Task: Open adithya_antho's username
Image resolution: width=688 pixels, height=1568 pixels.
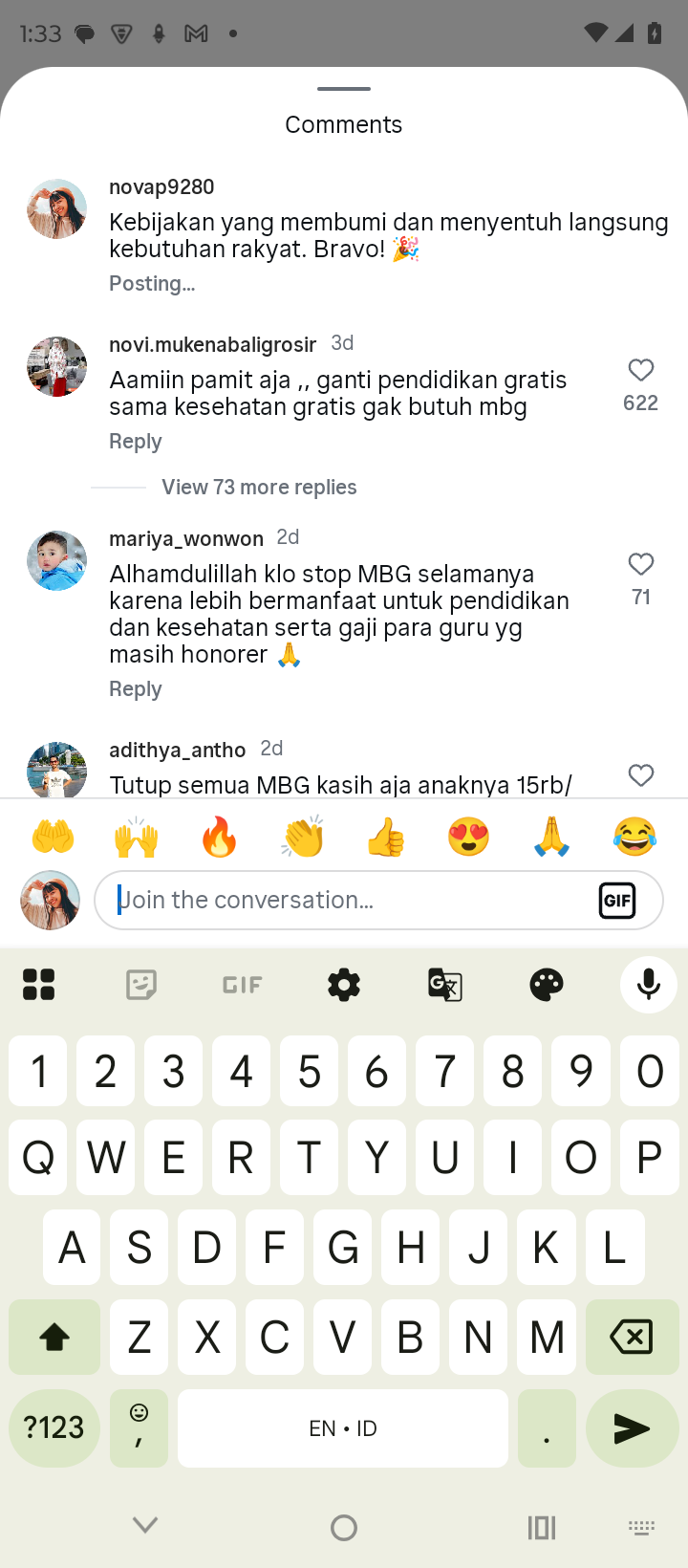Action: 177,750
